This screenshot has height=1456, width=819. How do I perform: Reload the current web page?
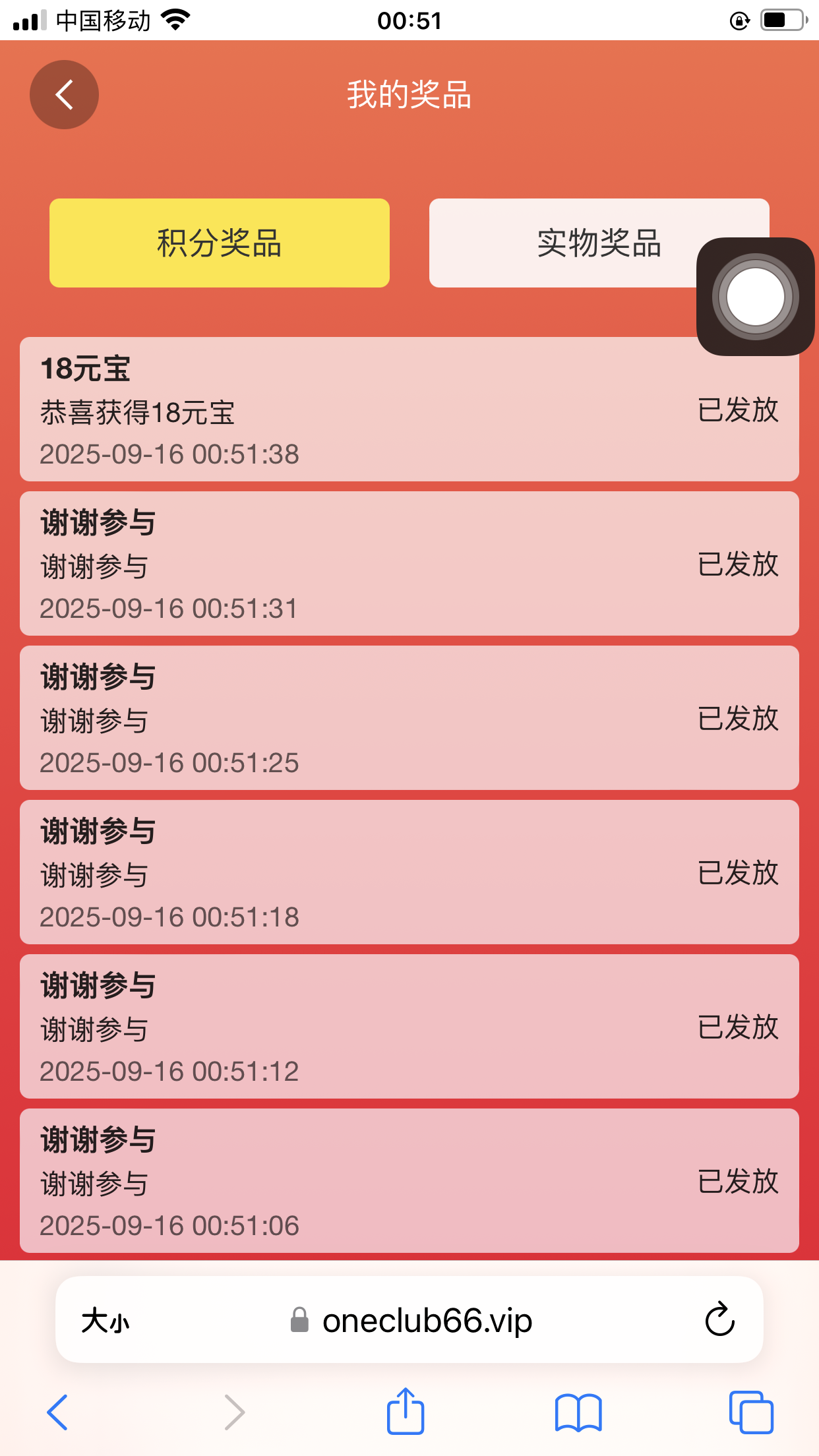(x=719, y=1319)
